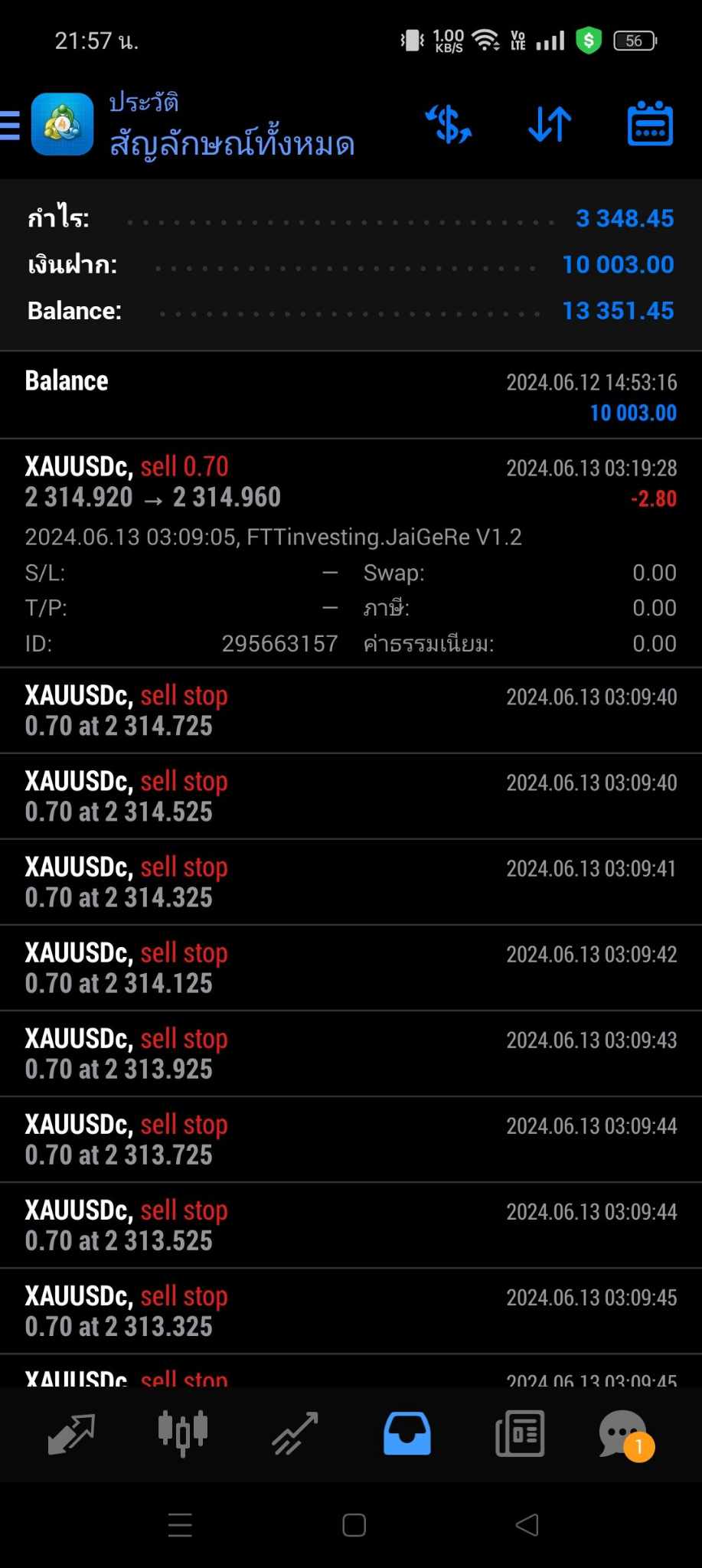Viewport: 702px width, 1568px height.
Task: Select the sell stop at 2 314.125
Action: point(351,968)
